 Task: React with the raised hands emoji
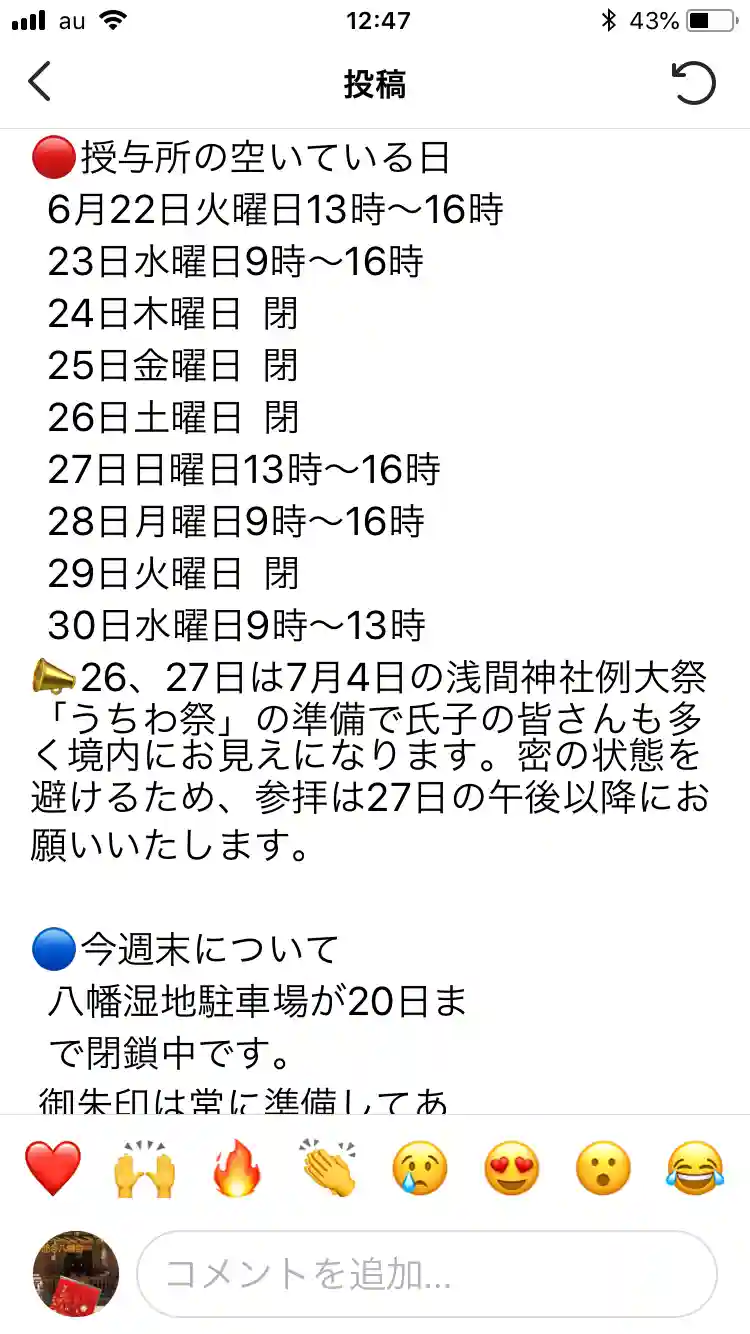144,1168
